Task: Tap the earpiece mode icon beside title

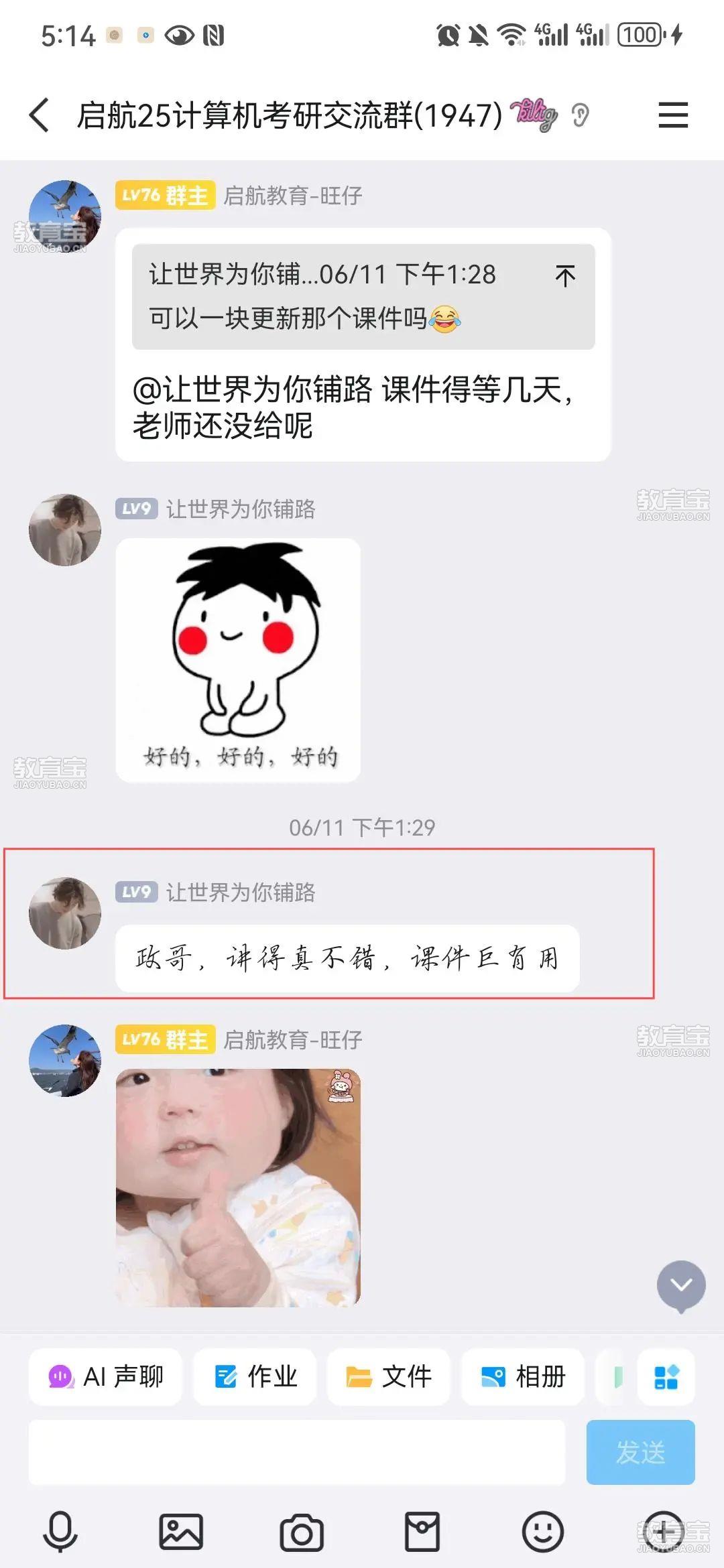Action: (581, 116)
